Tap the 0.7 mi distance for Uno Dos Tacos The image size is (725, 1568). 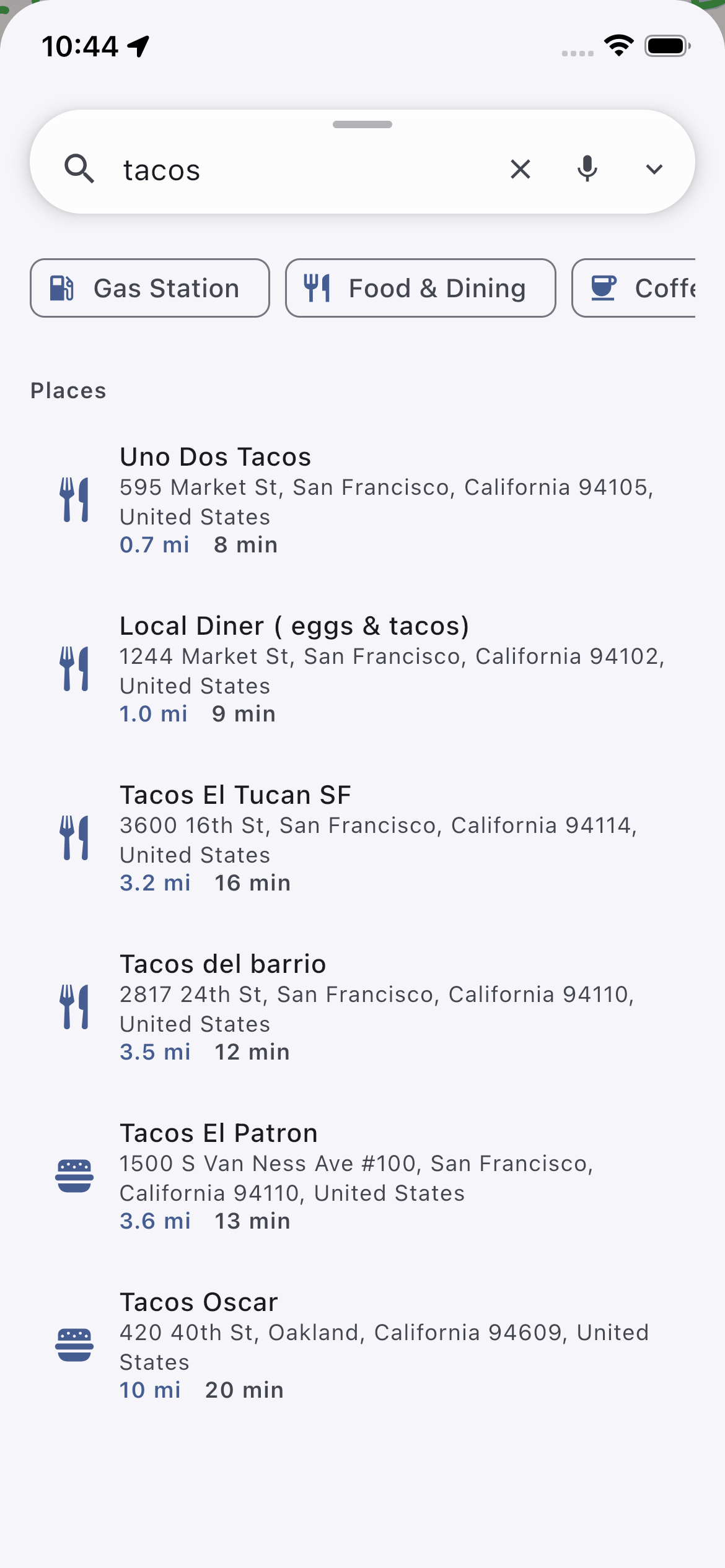[x=155, y=545]
